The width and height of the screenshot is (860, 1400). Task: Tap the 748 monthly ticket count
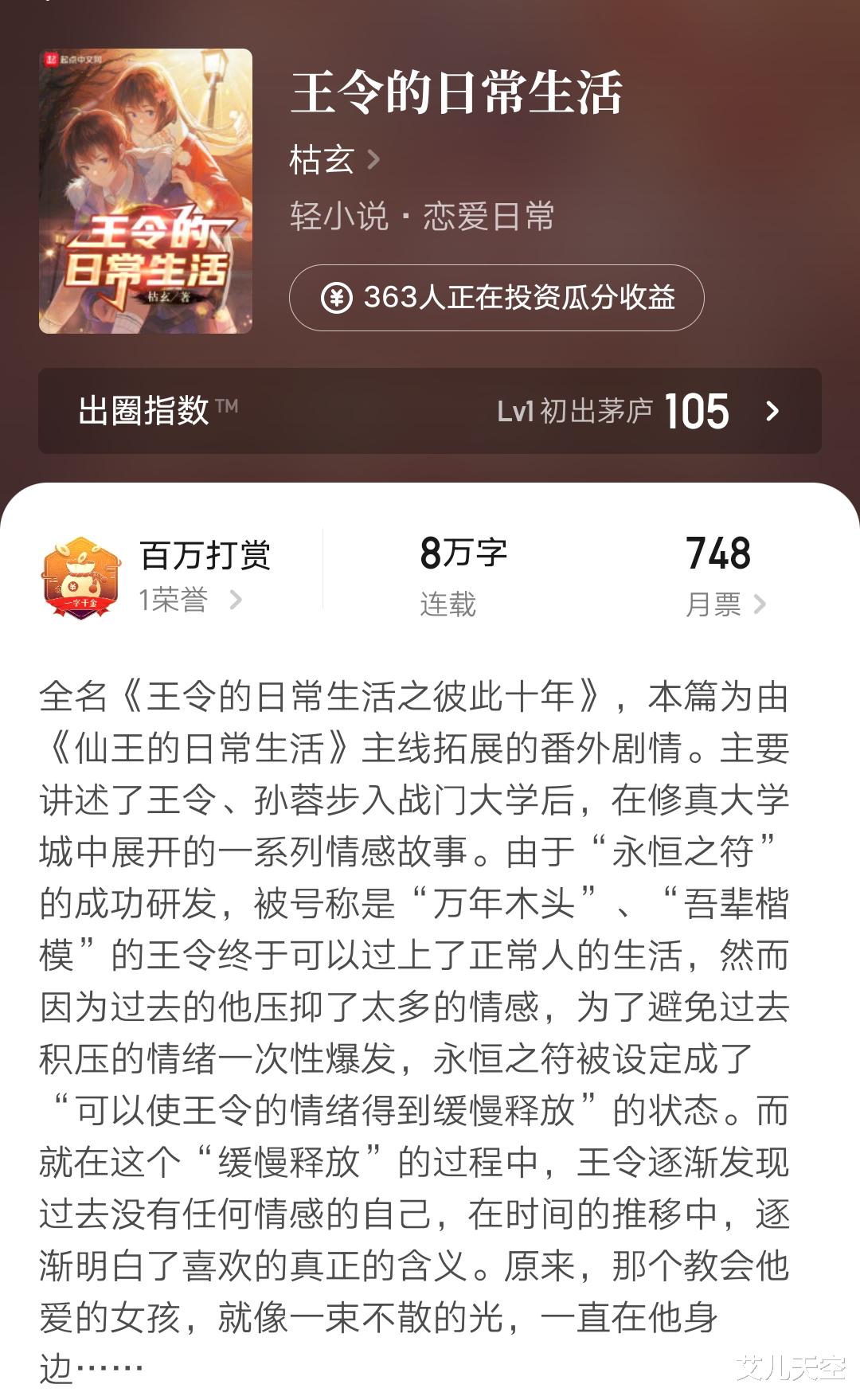[719, 553]
